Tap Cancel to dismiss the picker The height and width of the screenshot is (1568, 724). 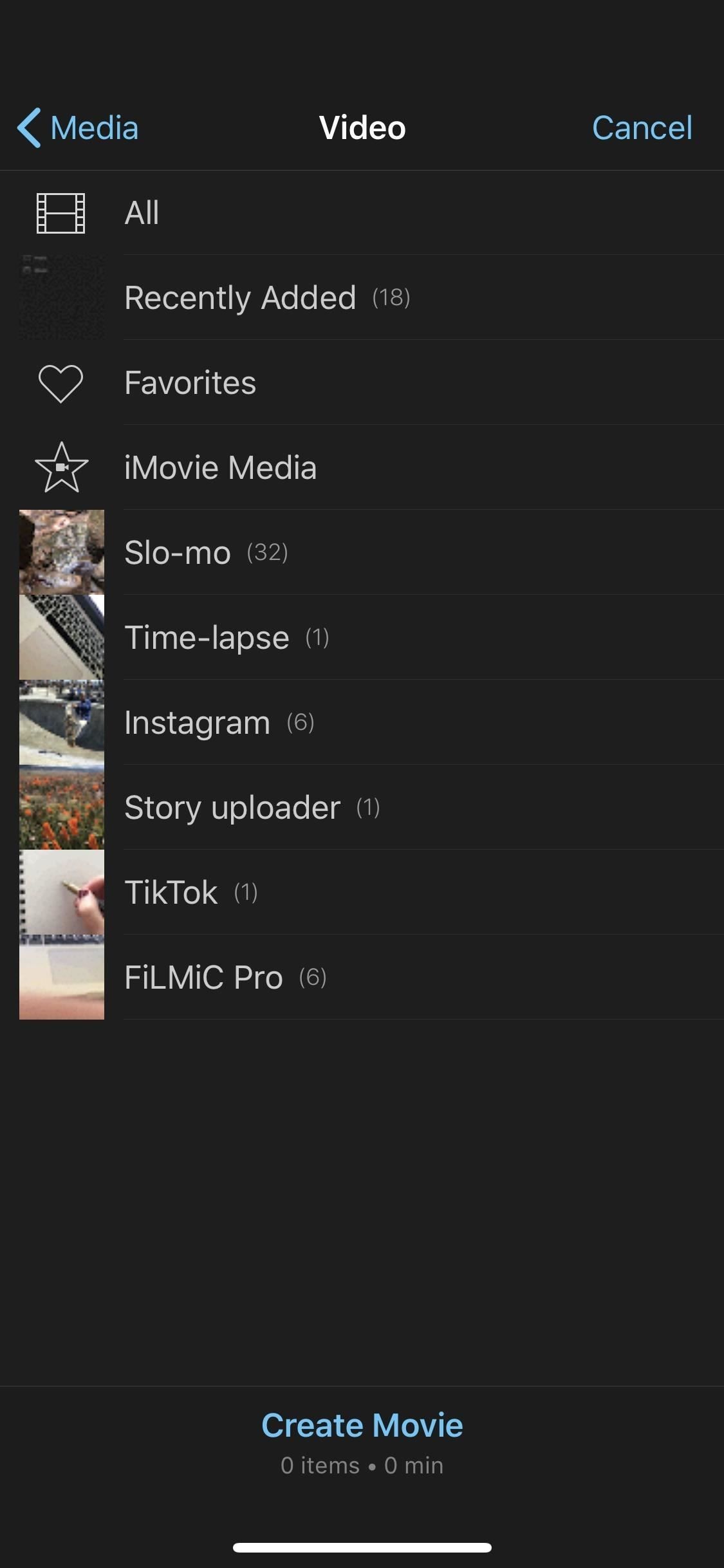tap(642, 127)
